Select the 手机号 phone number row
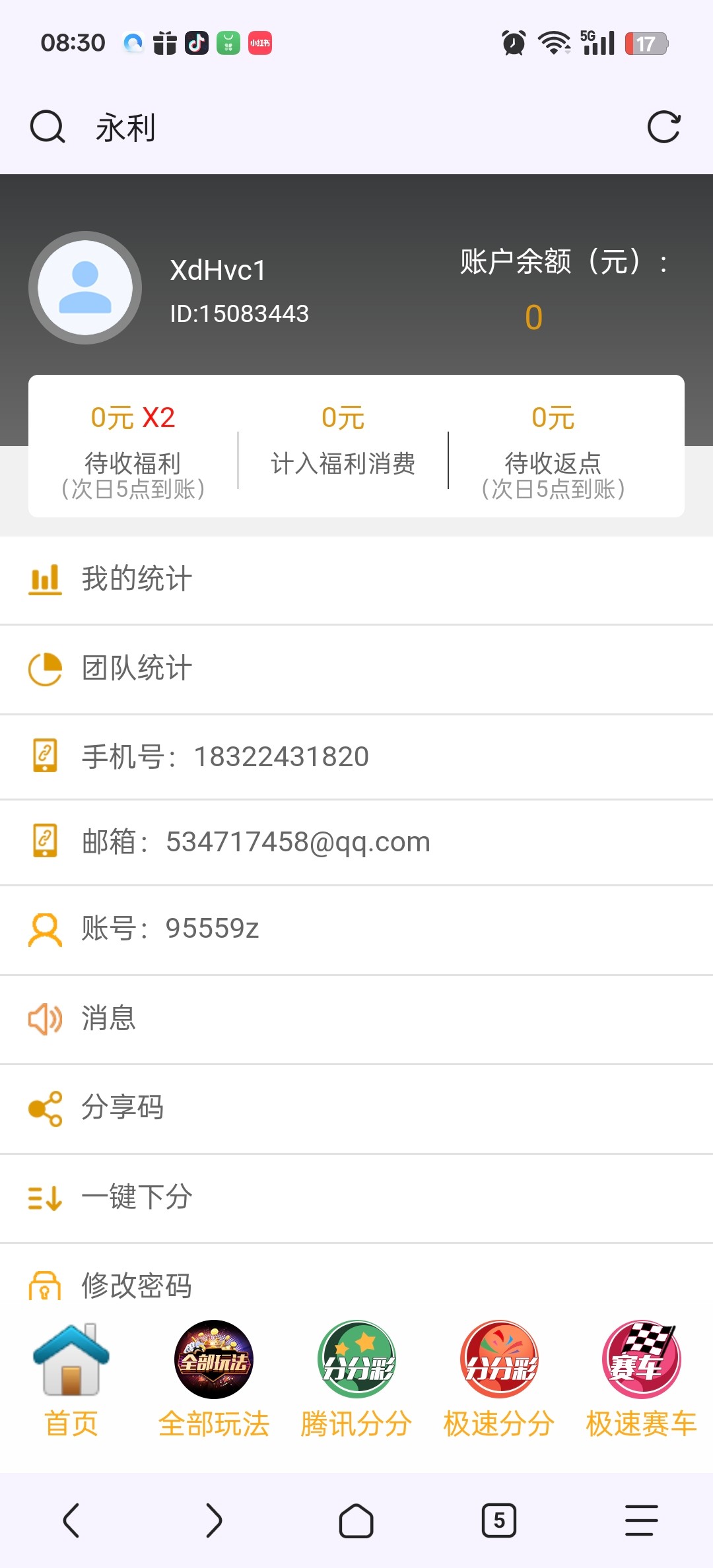This screenshot has height=1568, width=713. 356,757
